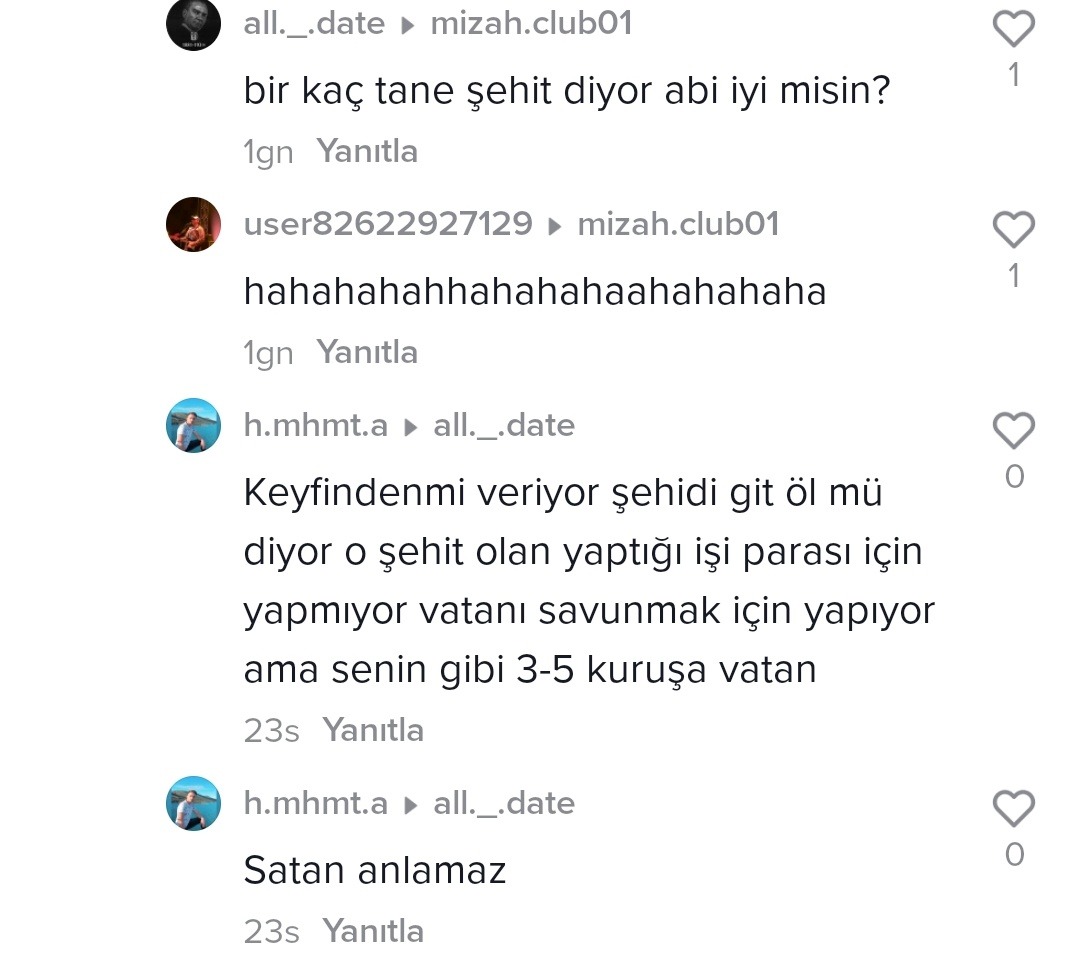Open the username user82622927129
The width and height of the screenshot is (1080, 970).
388,225
